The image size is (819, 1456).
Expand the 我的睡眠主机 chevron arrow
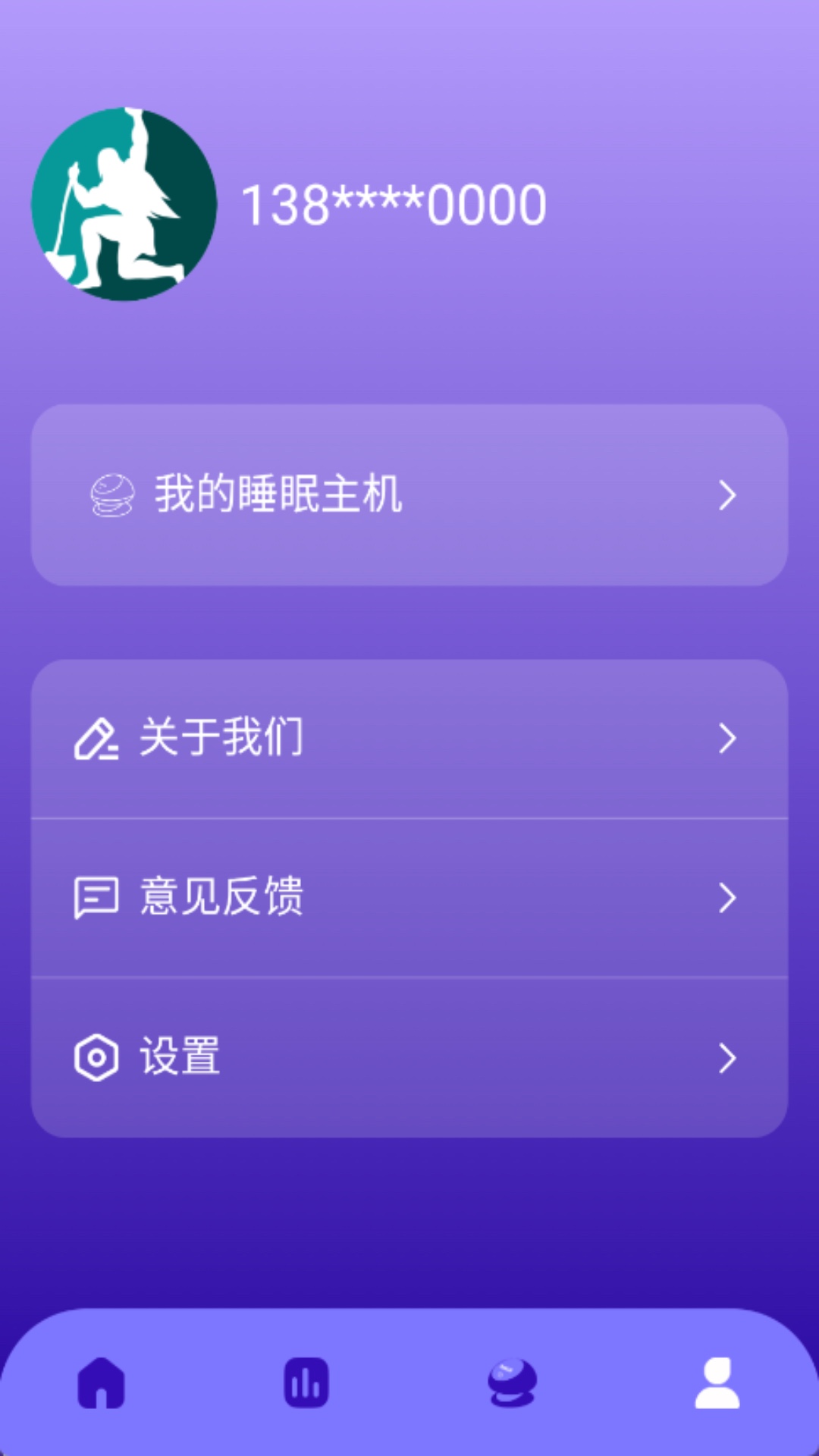click(x=728, y=494)
